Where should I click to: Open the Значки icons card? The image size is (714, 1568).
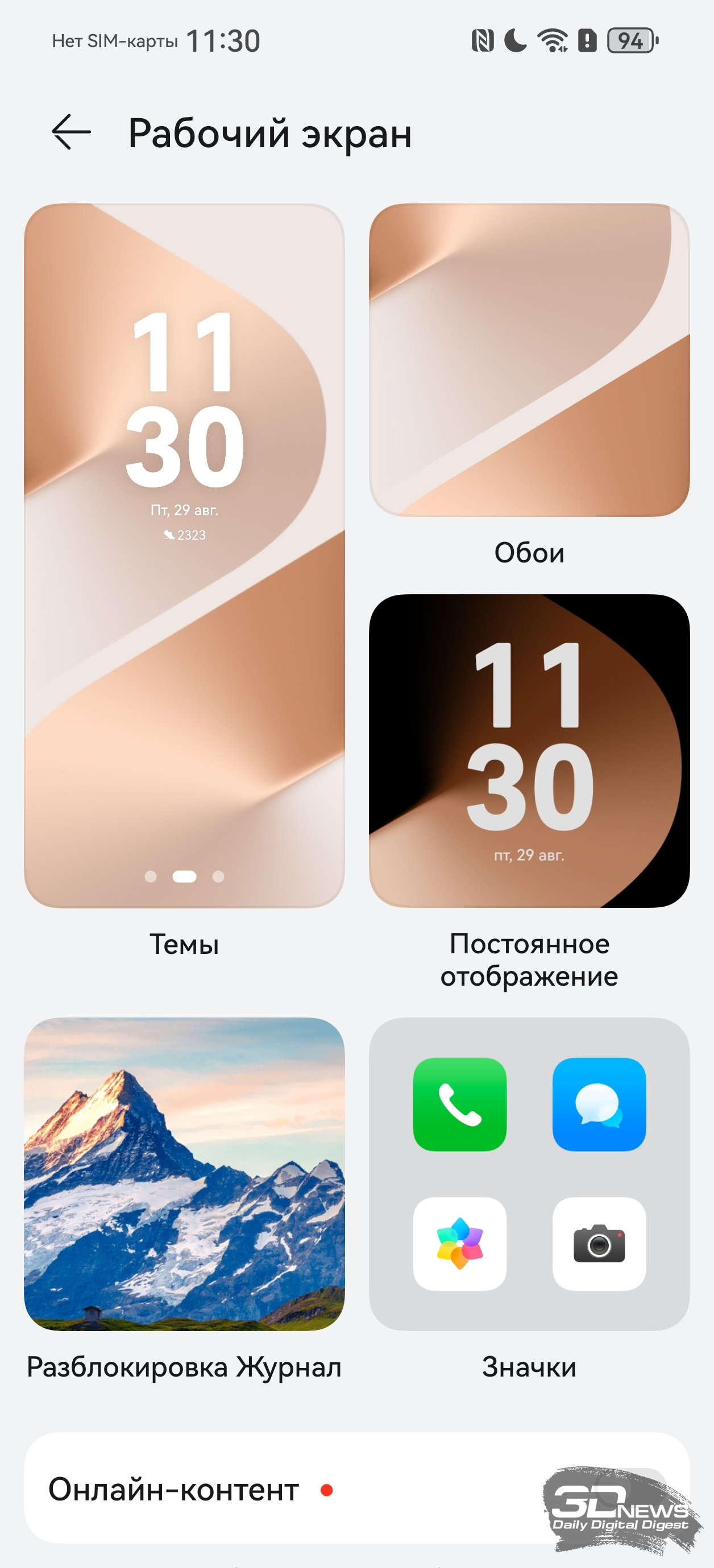pos(529,1174)
